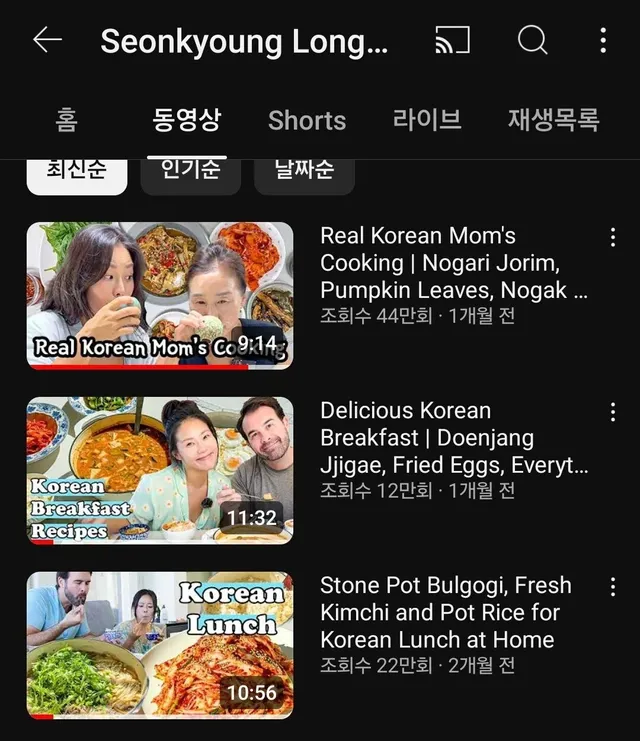Go back from Seonkyoung Longest's channel
Screen dimensions: 640x741
[x=47, y=40]
